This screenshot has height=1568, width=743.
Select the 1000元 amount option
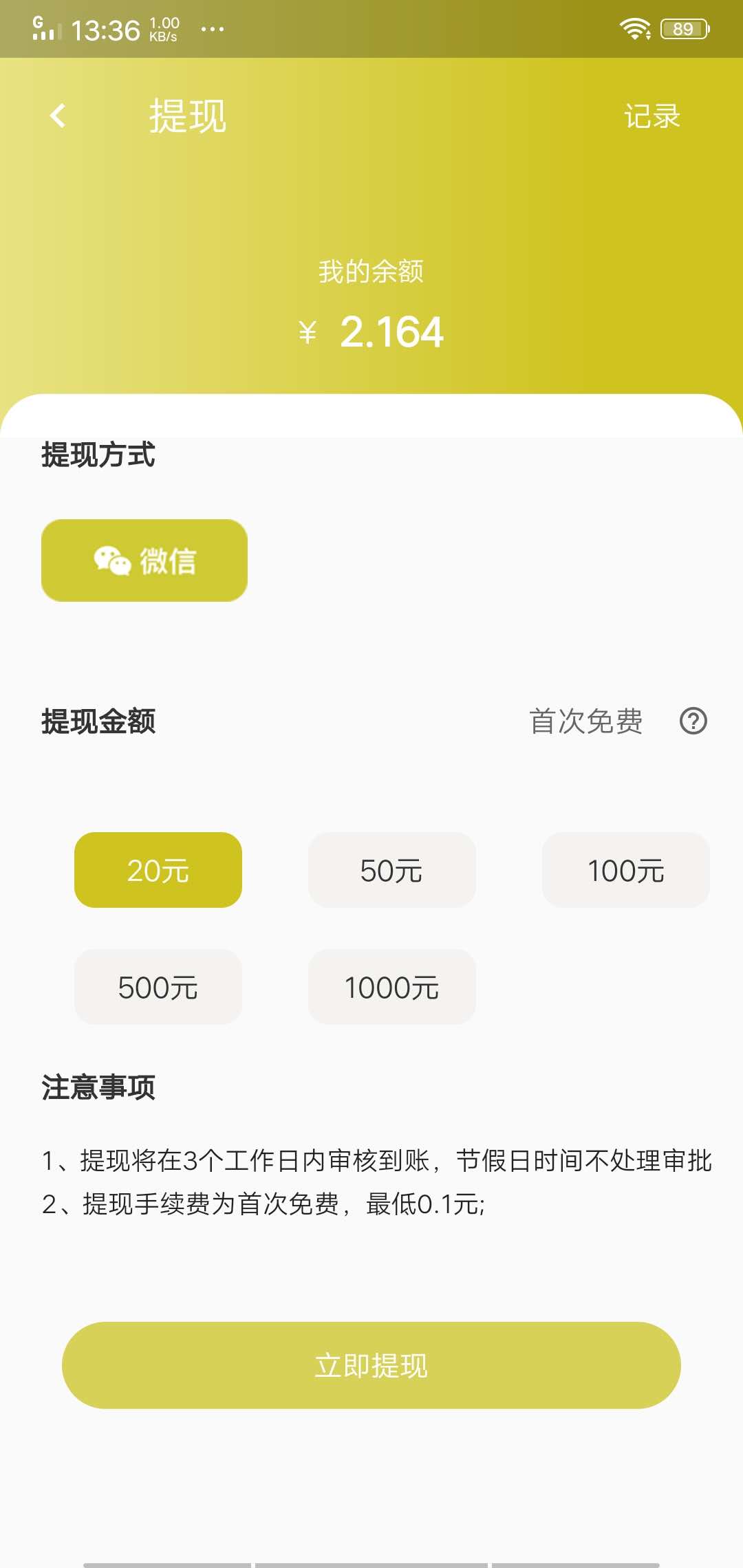(x=391, y=987)
